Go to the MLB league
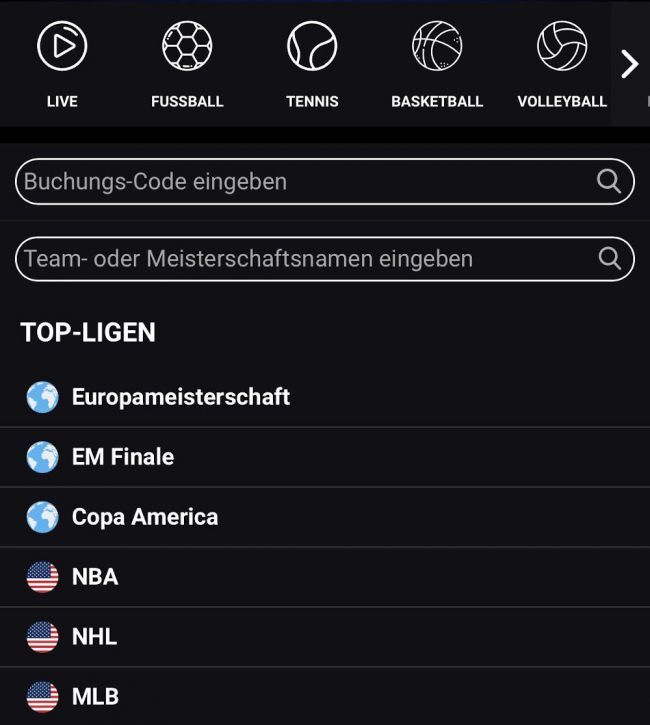Viewport: 650px width, 725px height. 95,697
